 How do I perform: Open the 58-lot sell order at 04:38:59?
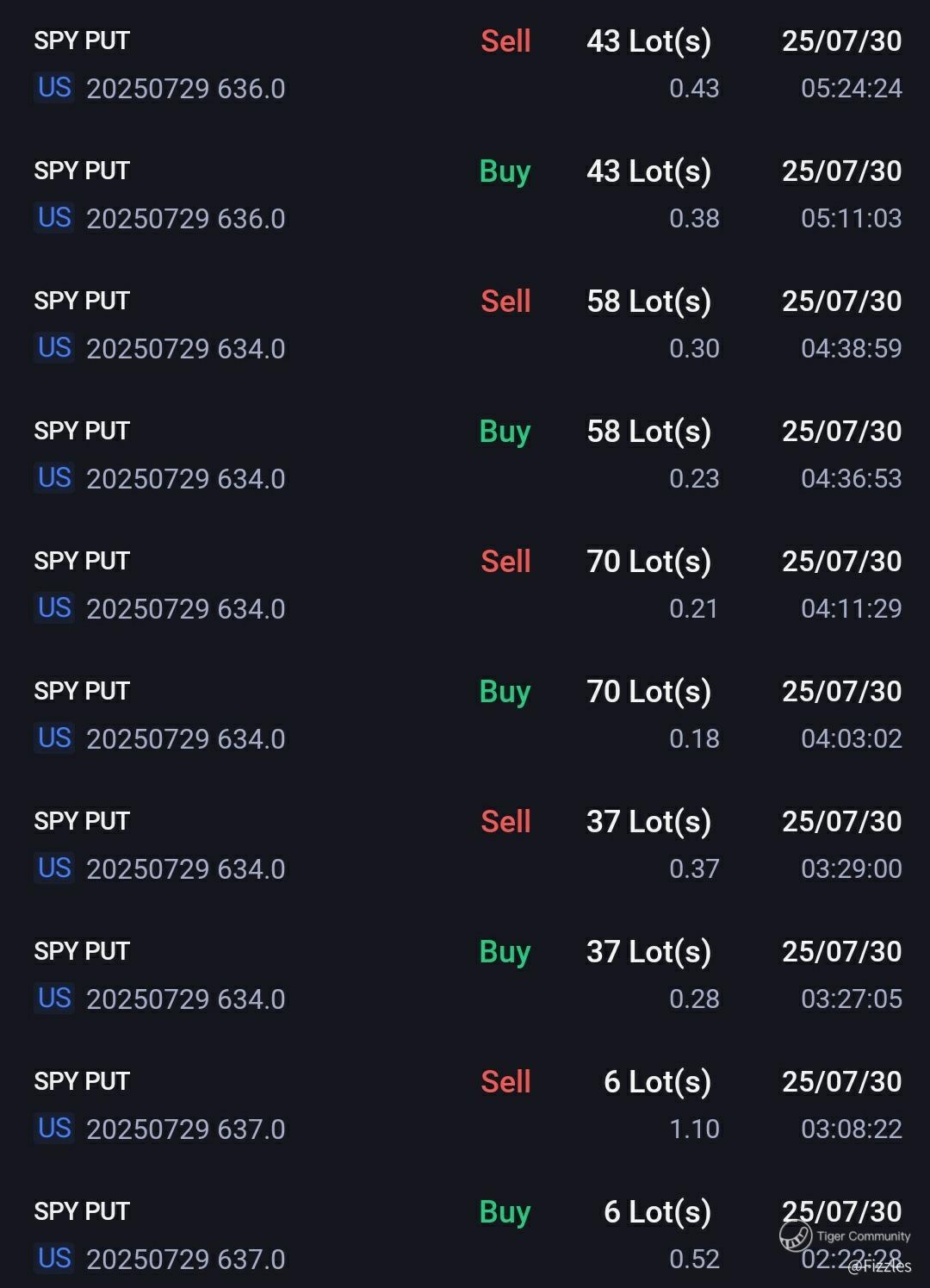pyautogui.click(x=465, y=325)
